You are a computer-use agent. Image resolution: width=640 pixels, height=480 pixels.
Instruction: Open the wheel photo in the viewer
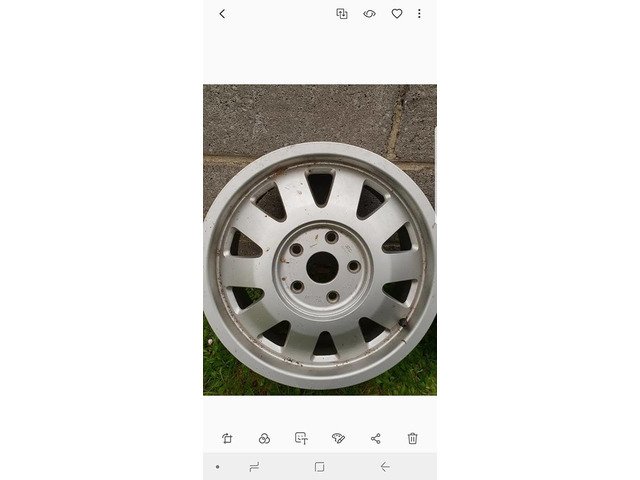(320, 240)
